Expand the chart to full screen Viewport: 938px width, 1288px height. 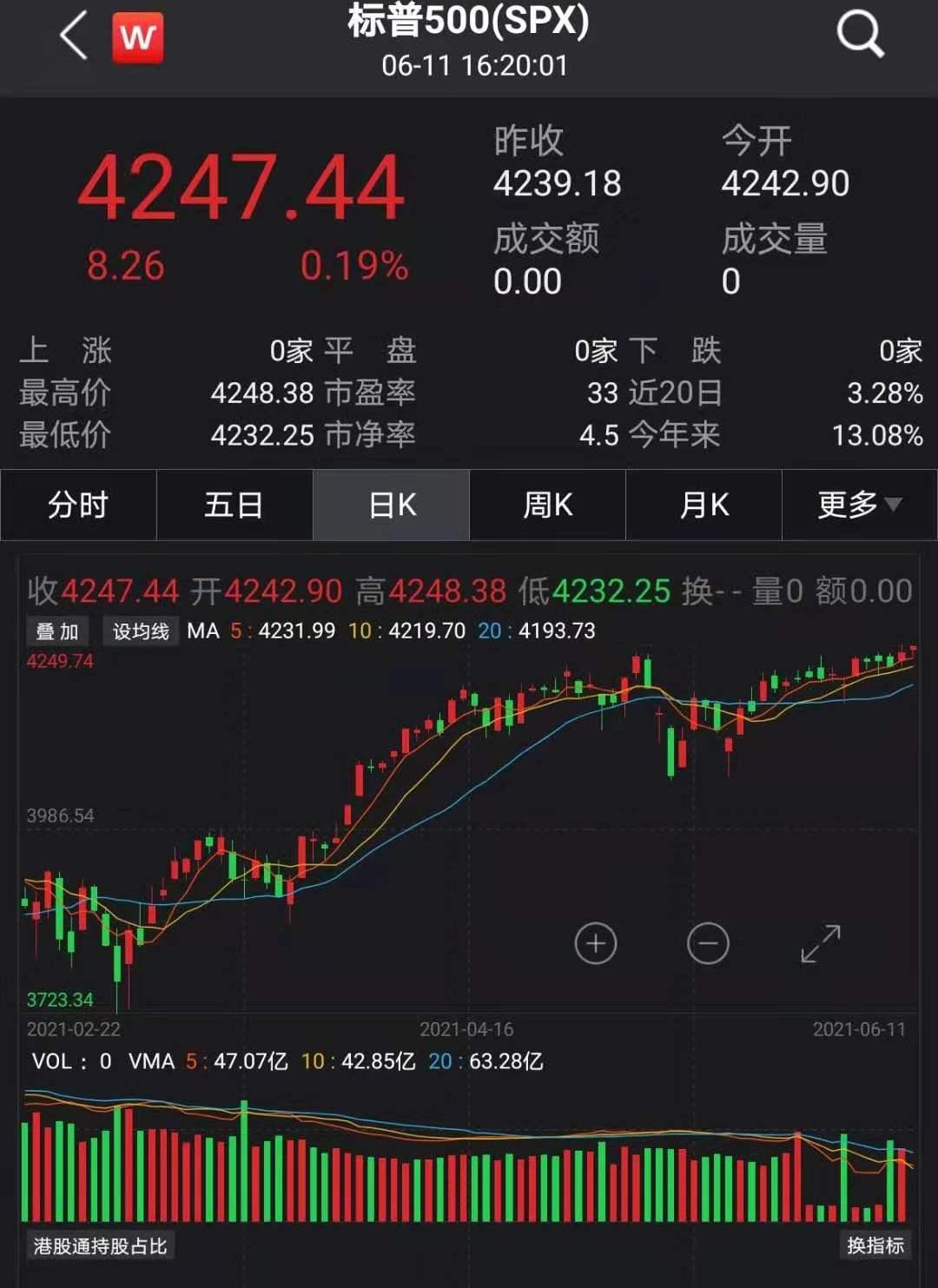[820, 944]
